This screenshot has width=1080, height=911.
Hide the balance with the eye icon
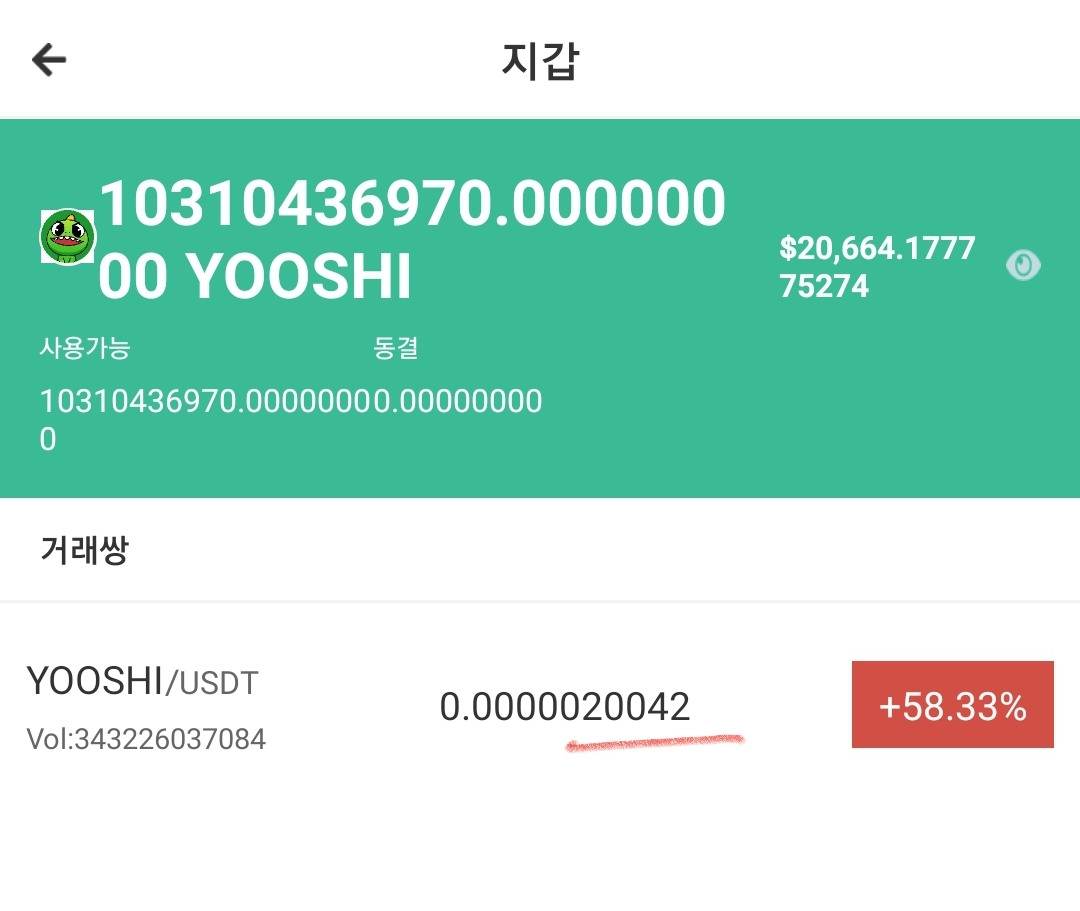coord(1023,265)
